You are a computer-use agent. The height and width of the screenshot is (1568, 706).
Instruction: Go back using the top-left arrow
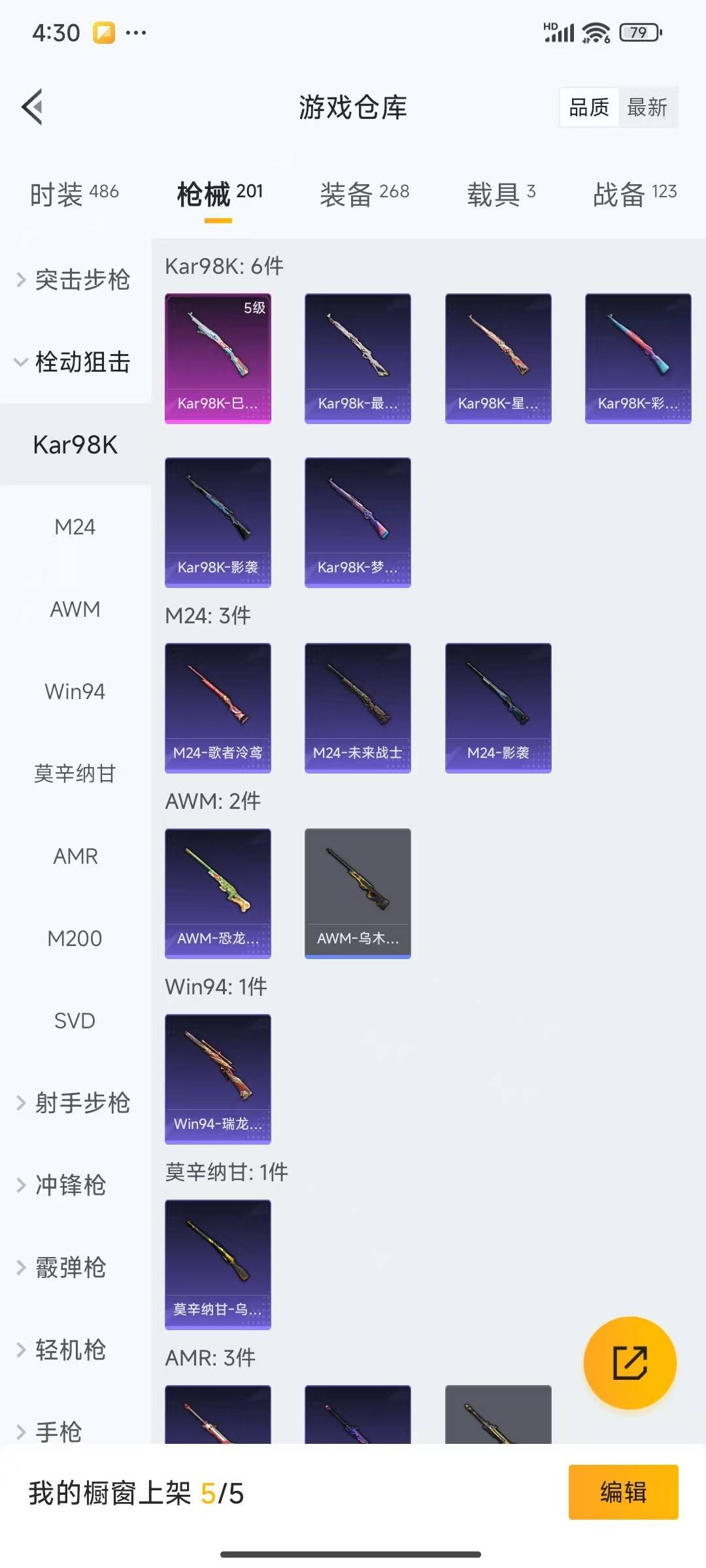point(33,106)
